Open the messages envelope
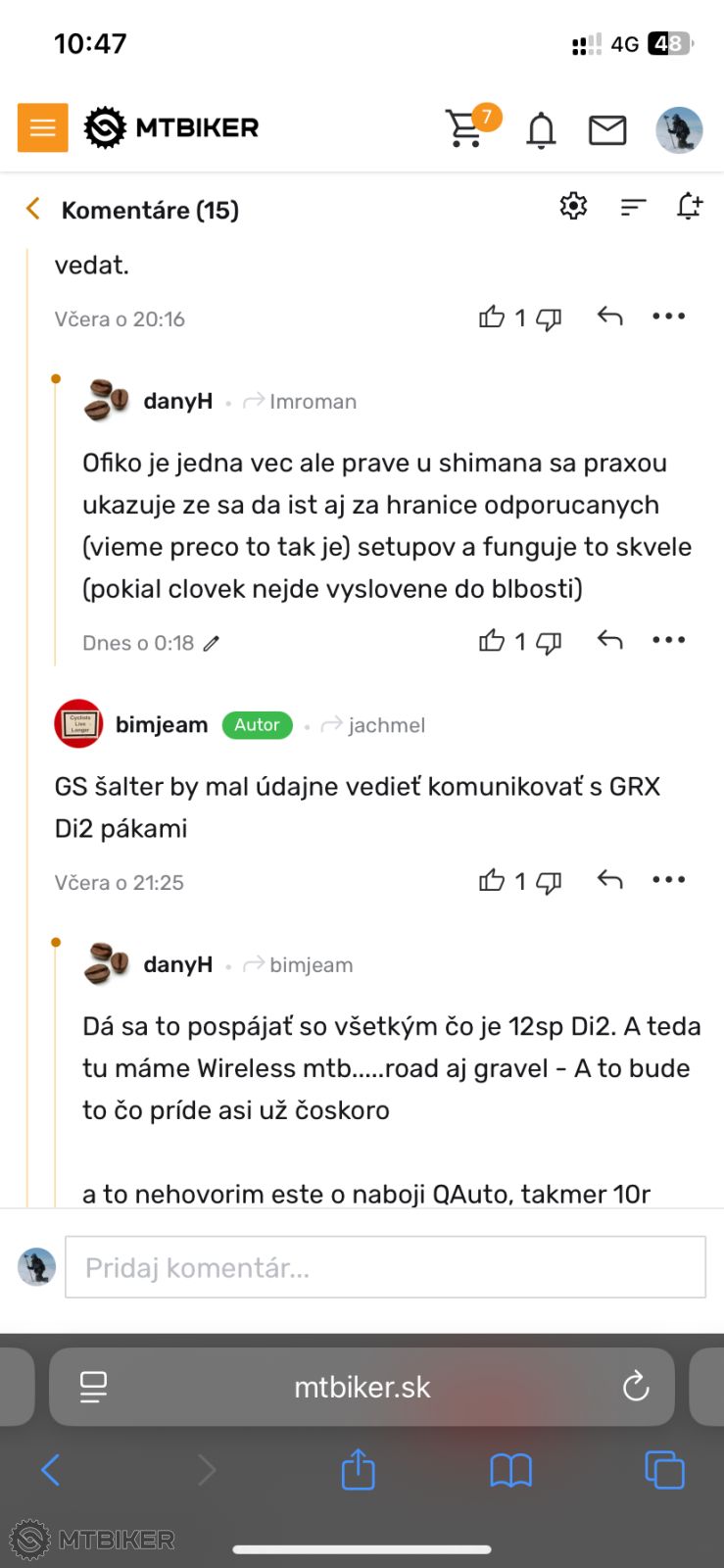Screen dimensions: 724x1568 (607, 129)
